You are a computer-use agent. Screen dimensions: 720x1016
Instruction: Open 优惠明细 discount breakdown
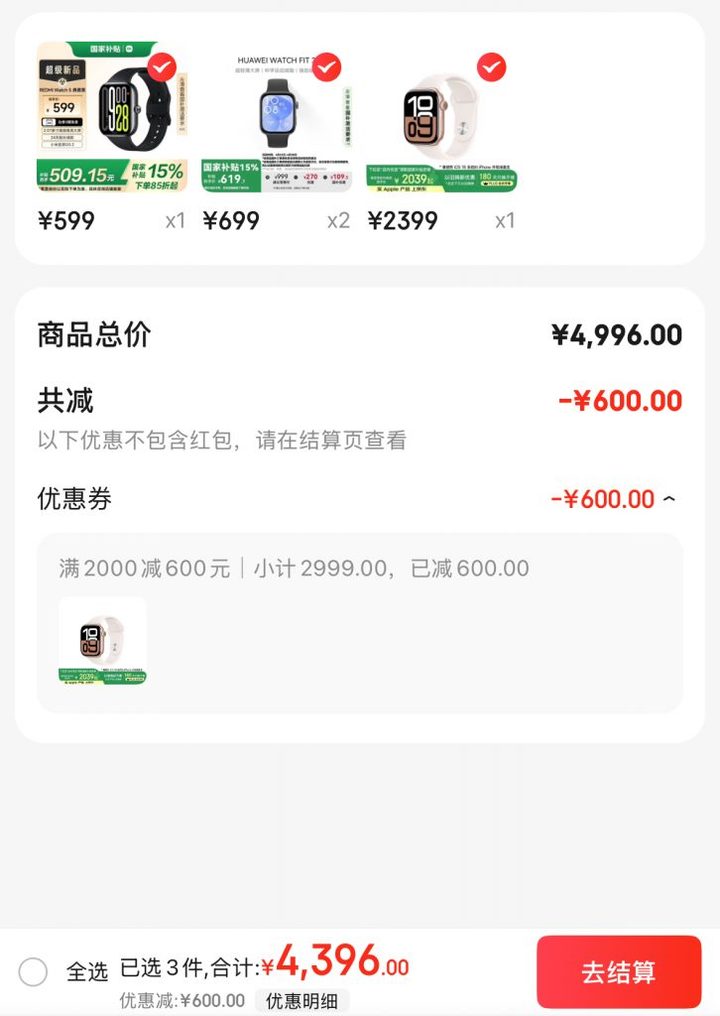[301, 1000]
